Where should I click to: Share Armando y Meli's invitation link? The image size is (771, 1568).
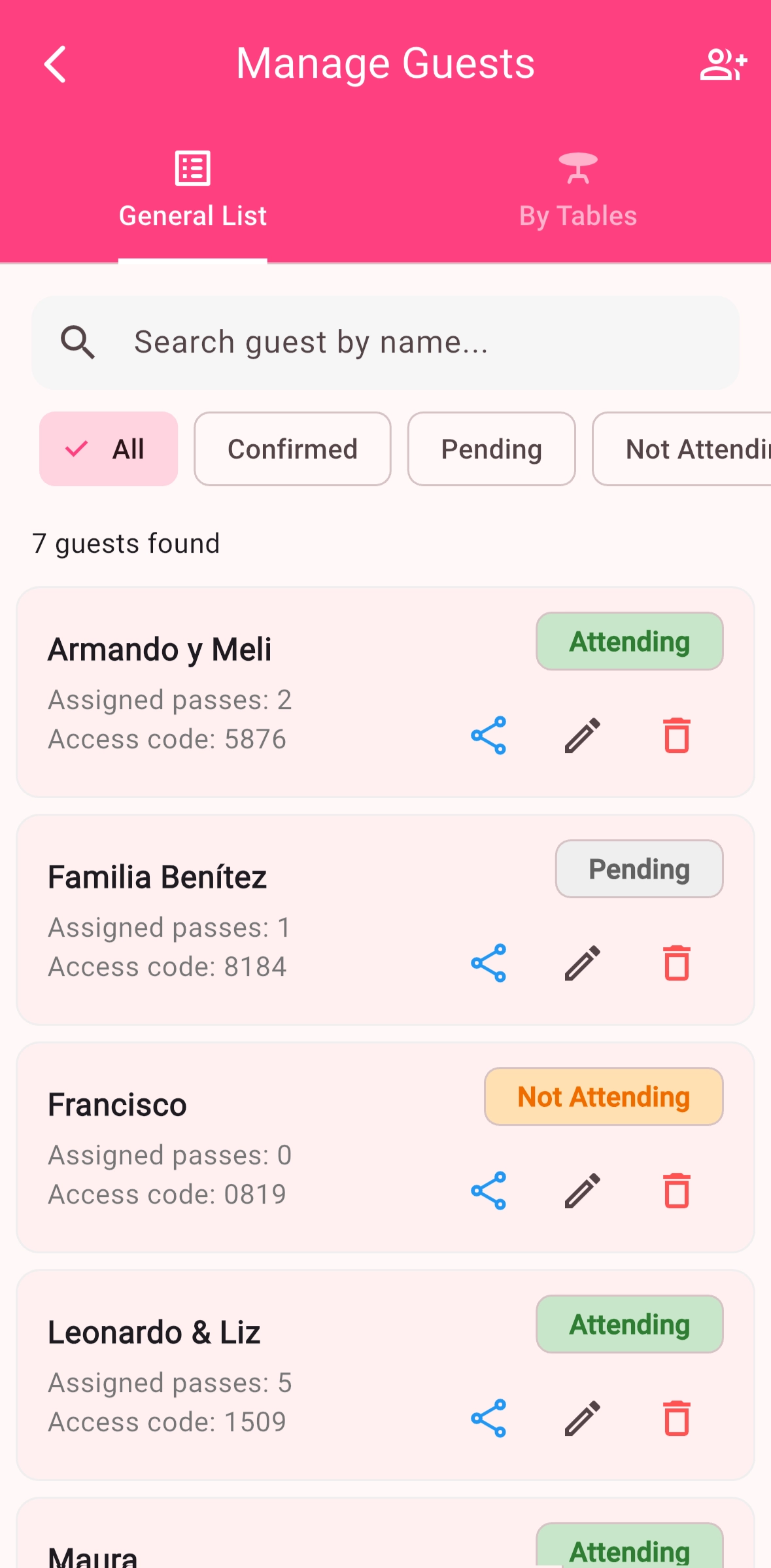(488, 735)
